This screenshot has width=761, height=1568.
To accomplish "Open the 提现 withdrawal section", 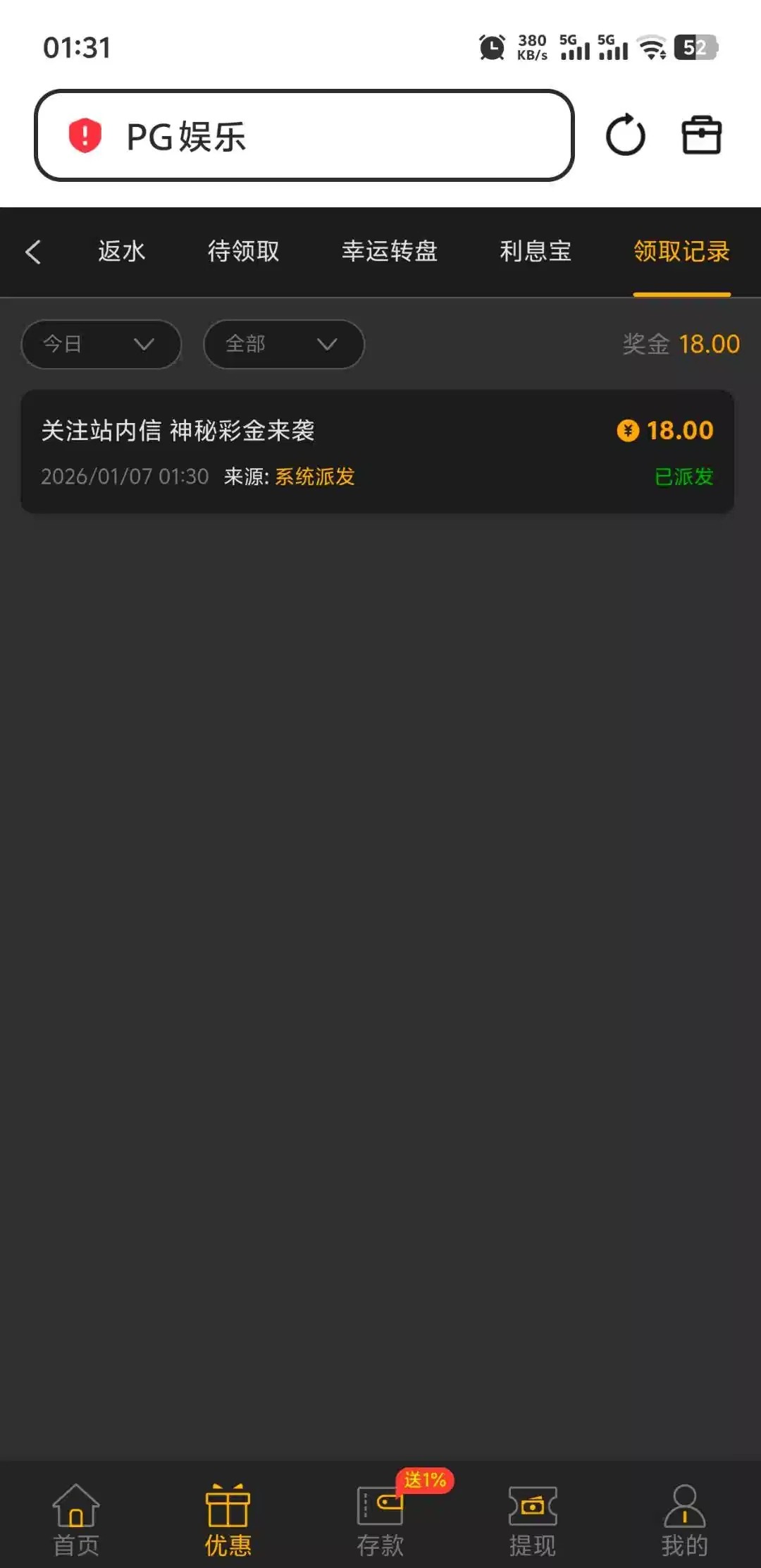I will (533, 1520).
